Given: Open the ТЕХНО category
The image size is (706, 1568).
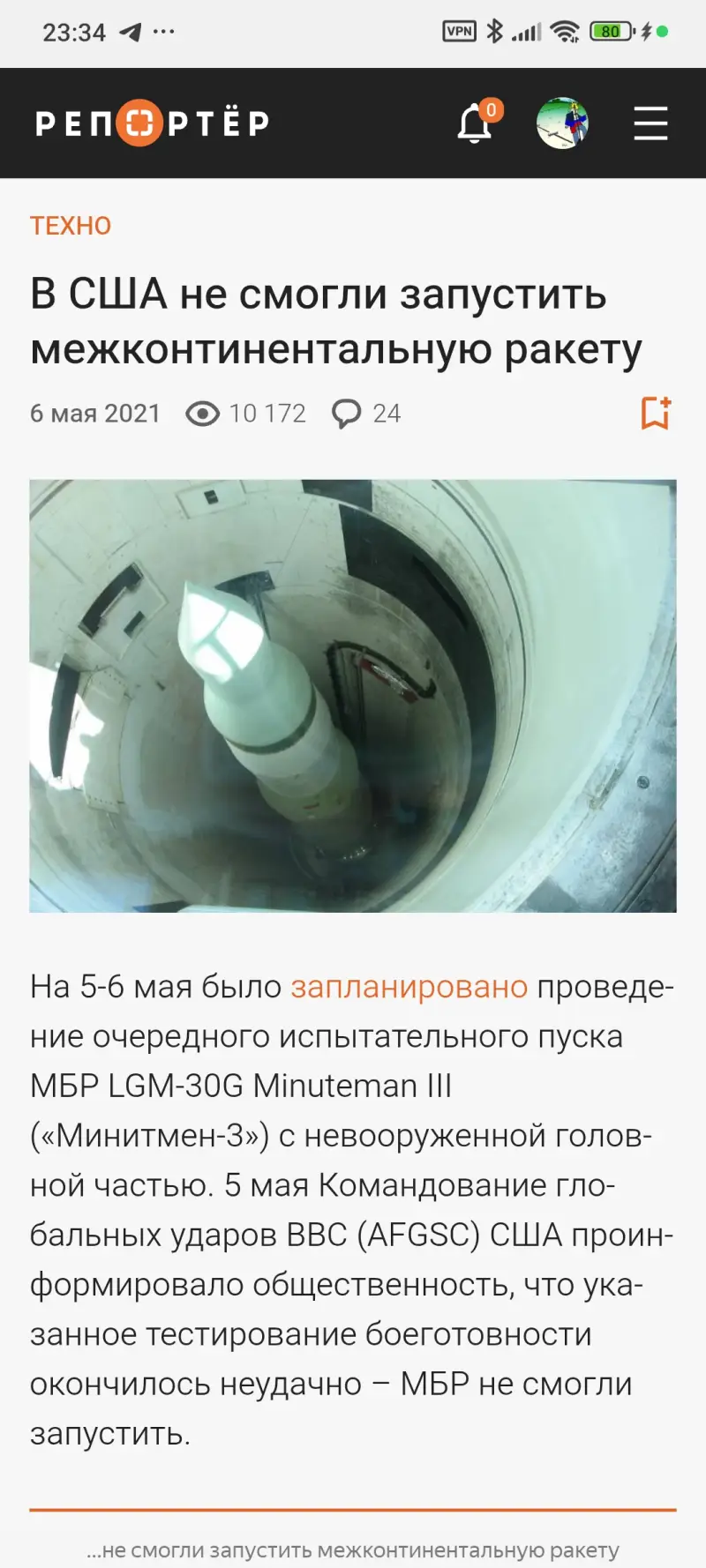Looking at the screenshot, I should point(71,226).
